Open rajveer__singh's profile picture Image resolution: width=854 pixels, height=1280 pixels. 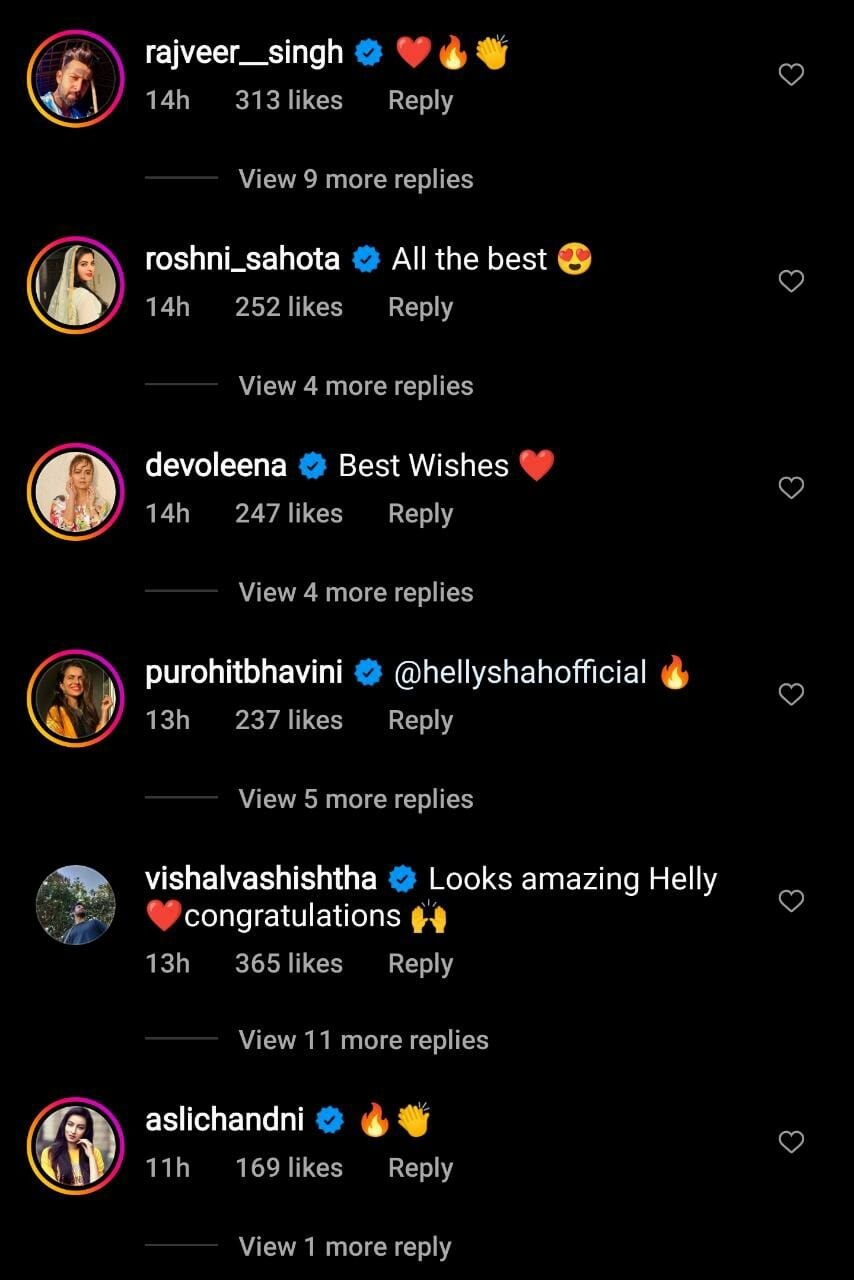76,78
